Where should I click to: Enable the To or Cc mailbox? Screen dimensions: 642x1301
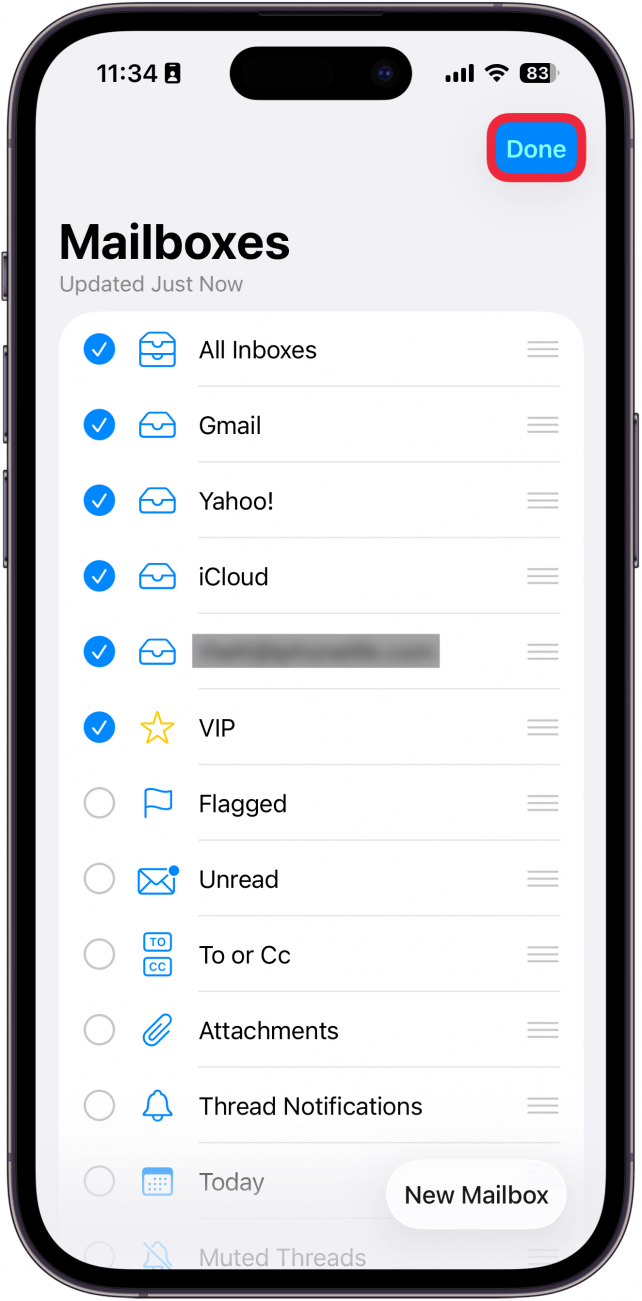[x=99, y=955]
